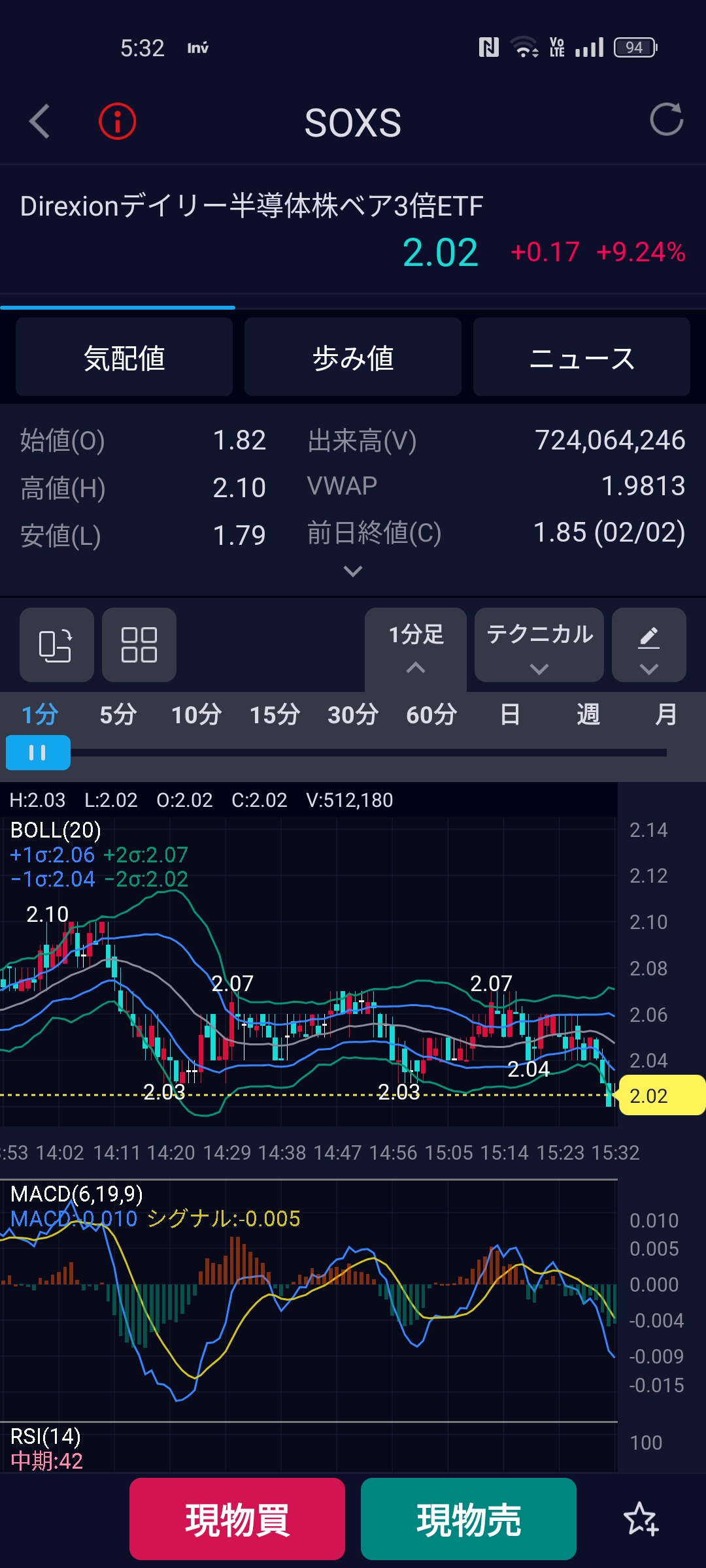Select the 5分 timeframe
Viewport: 706px width, 1568px height.
coord(118,715)
